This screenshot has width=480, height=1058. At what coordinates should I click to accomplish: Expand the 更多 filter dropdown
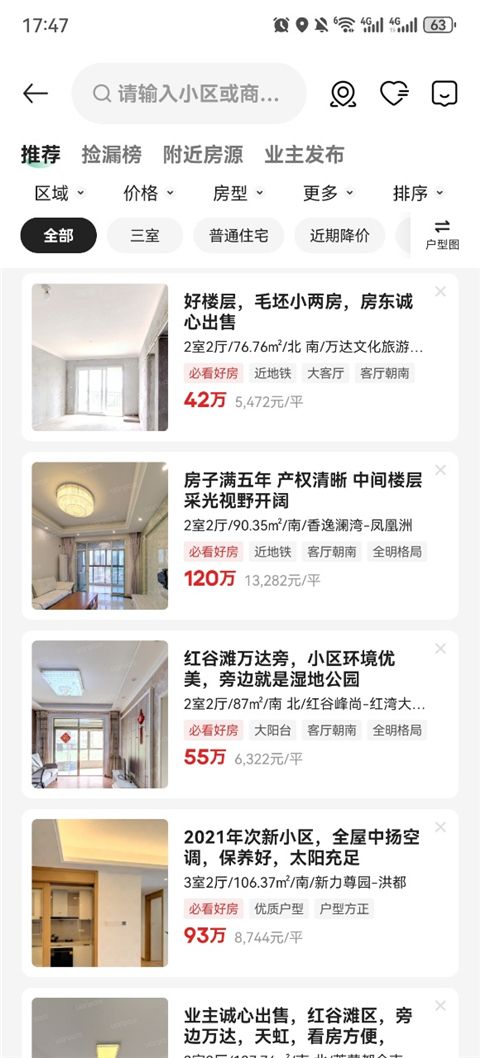click(x=328, y=194)
